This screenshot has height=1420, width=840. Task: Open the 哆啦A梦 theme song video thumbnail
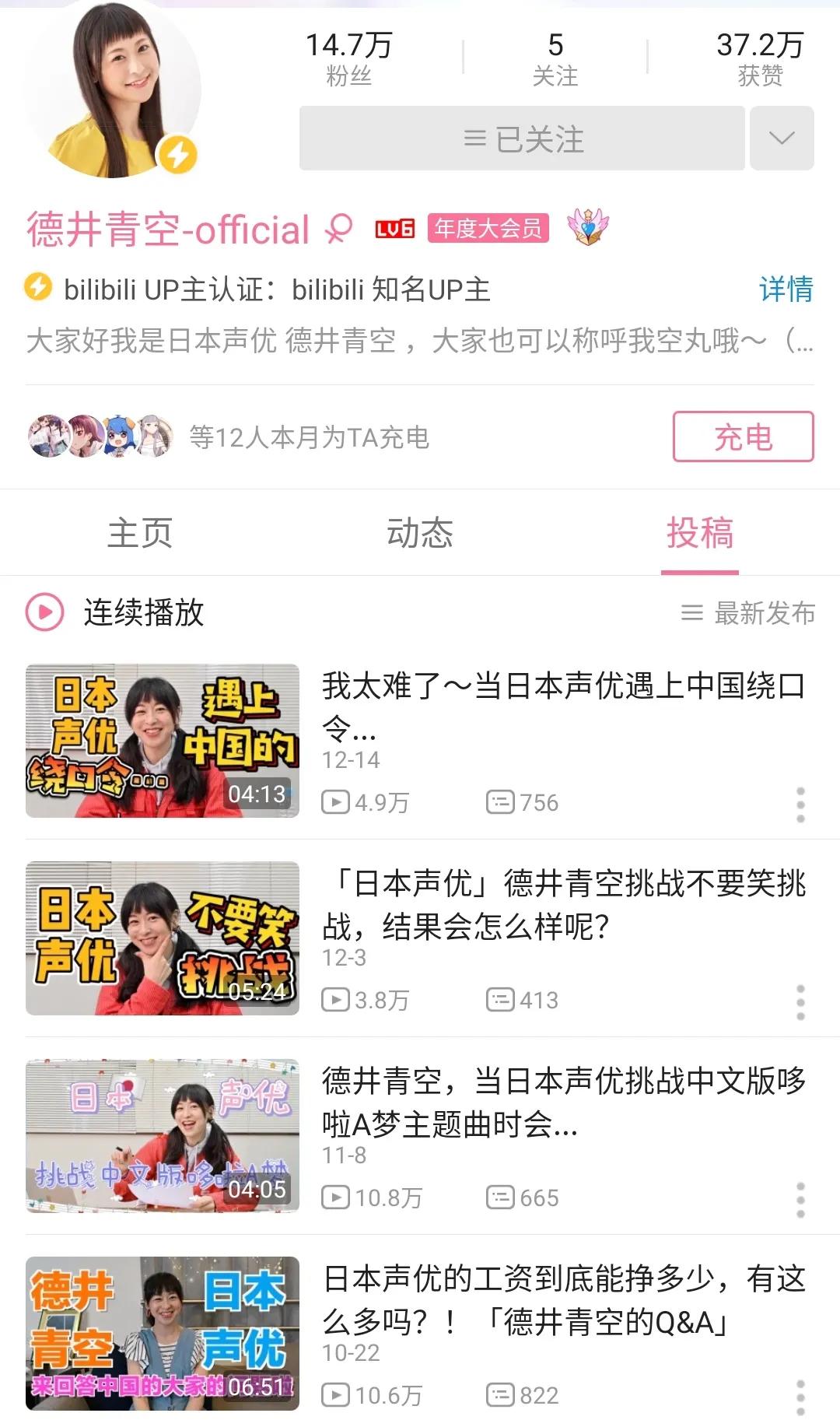(x=163, y=1134)
